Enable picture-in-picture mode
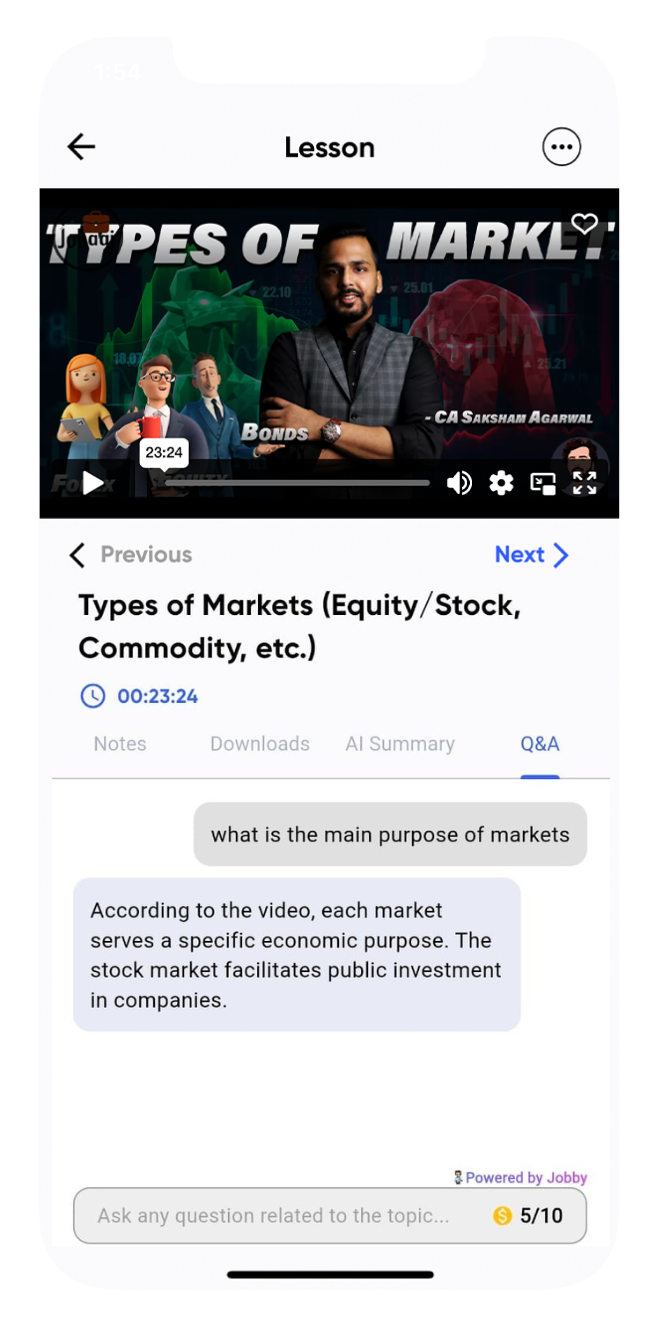Image resolution: width=656 pixels, height=1326 pixels. coord(543,483)
